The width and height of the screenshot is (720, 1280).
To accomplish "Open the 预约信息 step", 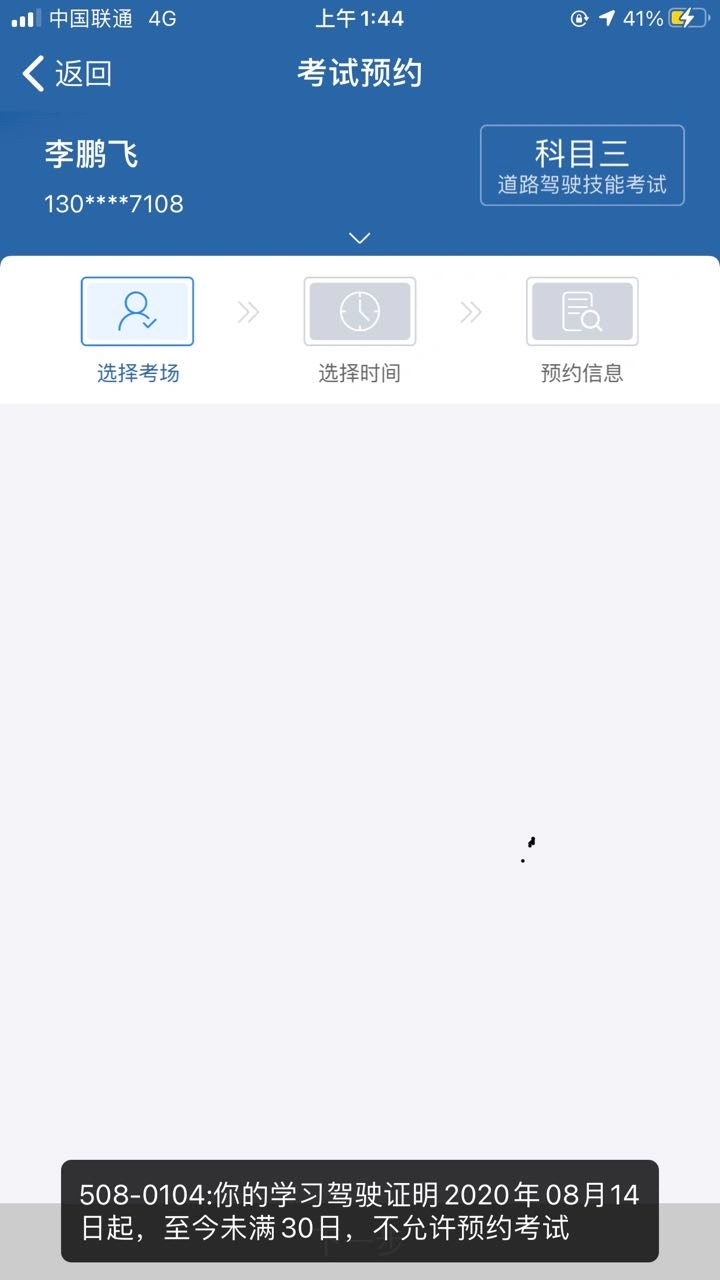I will point(582,330).
